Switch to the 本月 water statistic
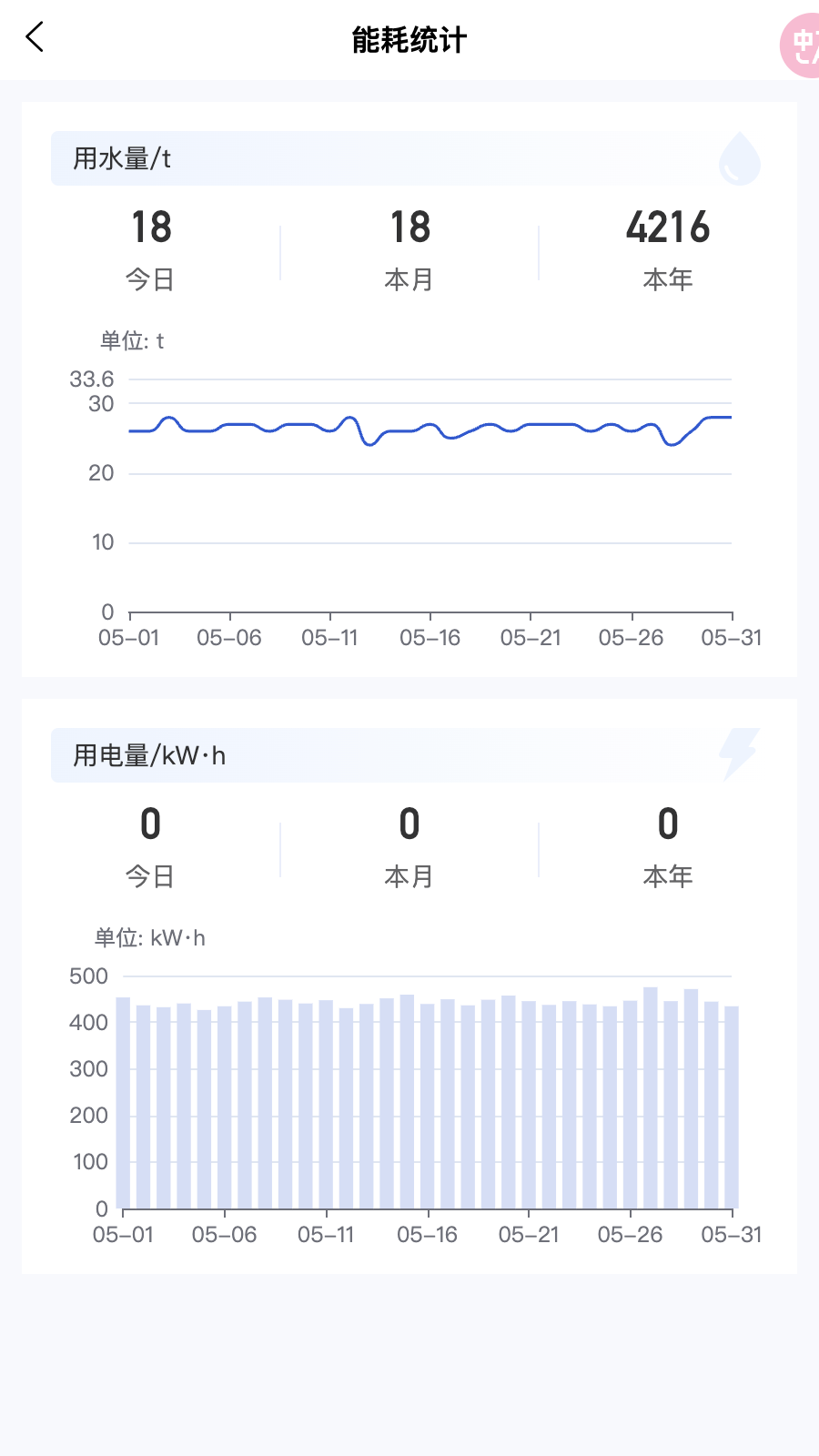The image size is (819, 1456). (x=408, y=246)
